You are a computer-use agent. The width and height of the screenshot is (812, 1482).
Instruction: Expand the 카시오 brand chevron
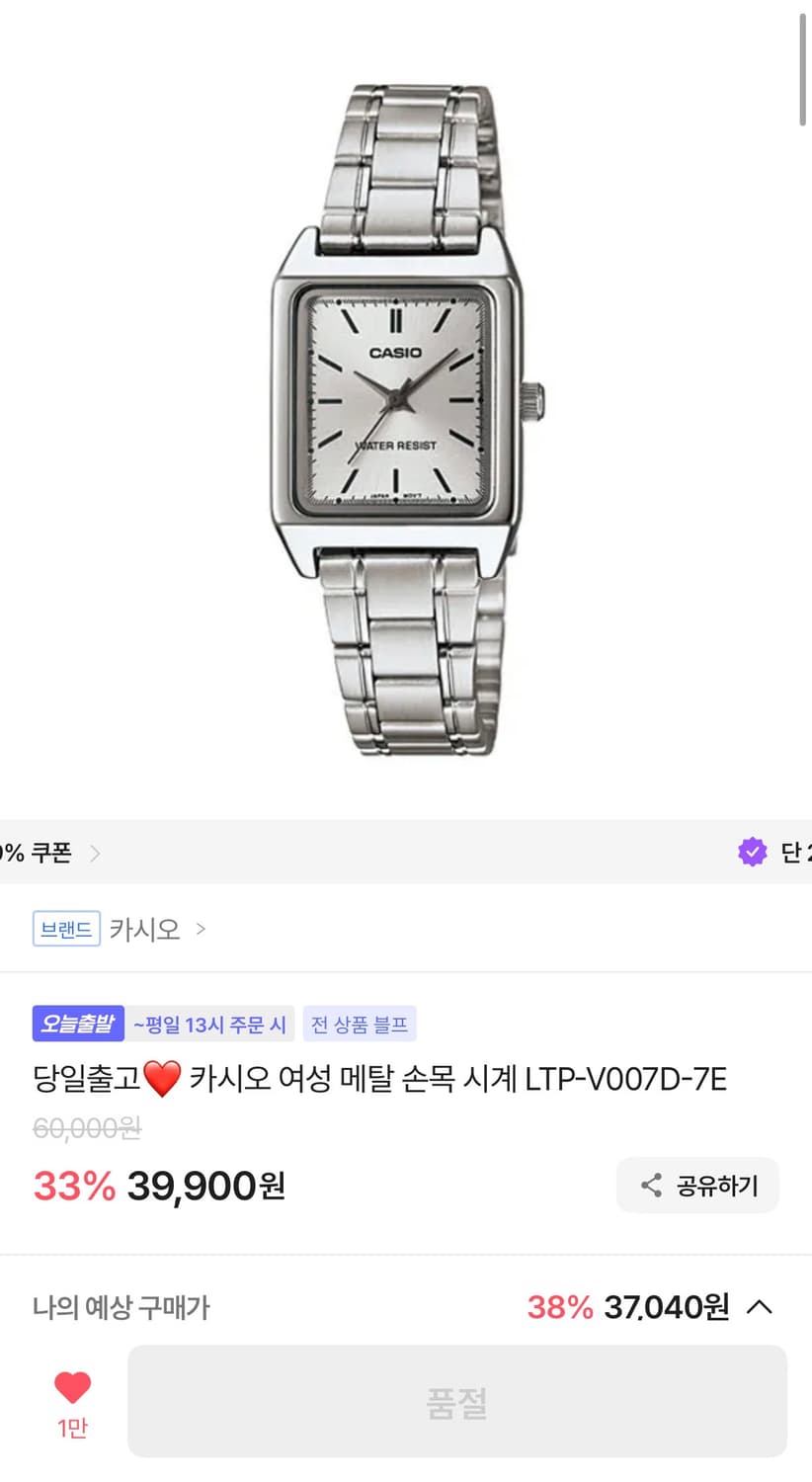pos(202,929)
